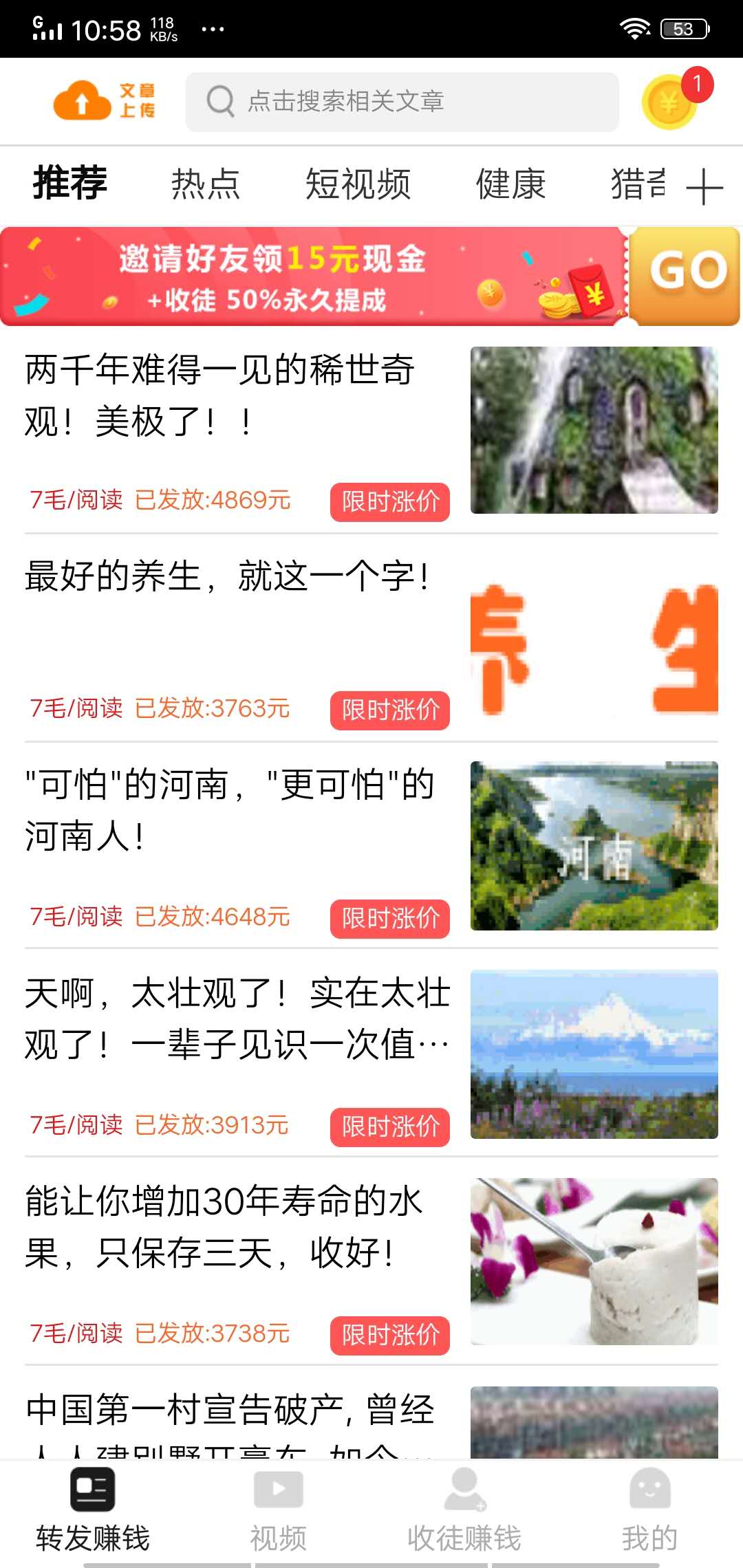The width and height of the screenshot is (743, 1568).
Task: Tap the WiFi status bar icon
Action: point(634,28)
